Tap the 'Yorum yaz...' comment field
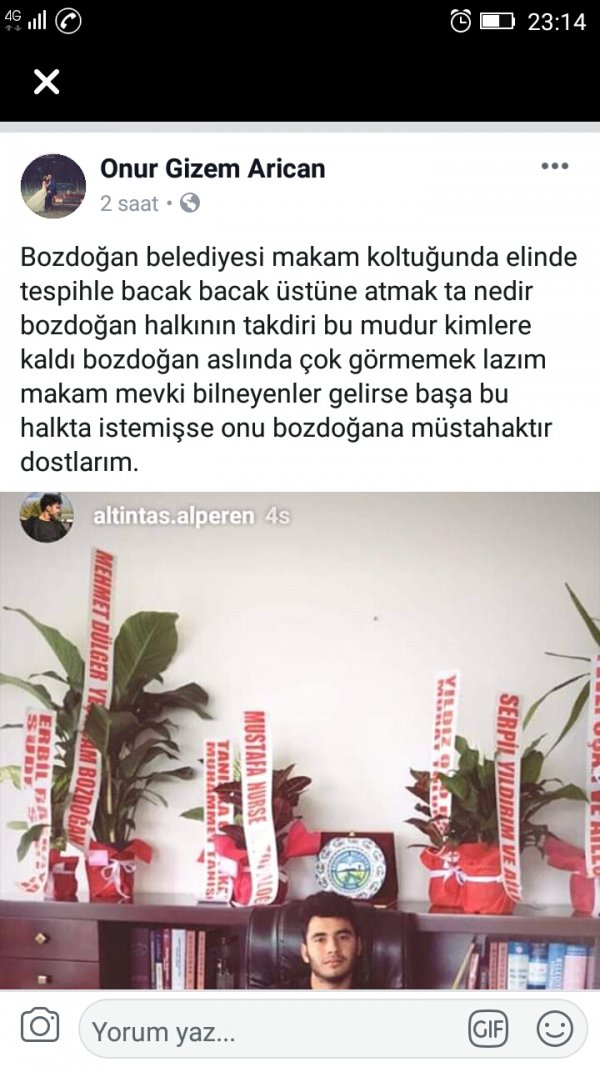 270,1030
